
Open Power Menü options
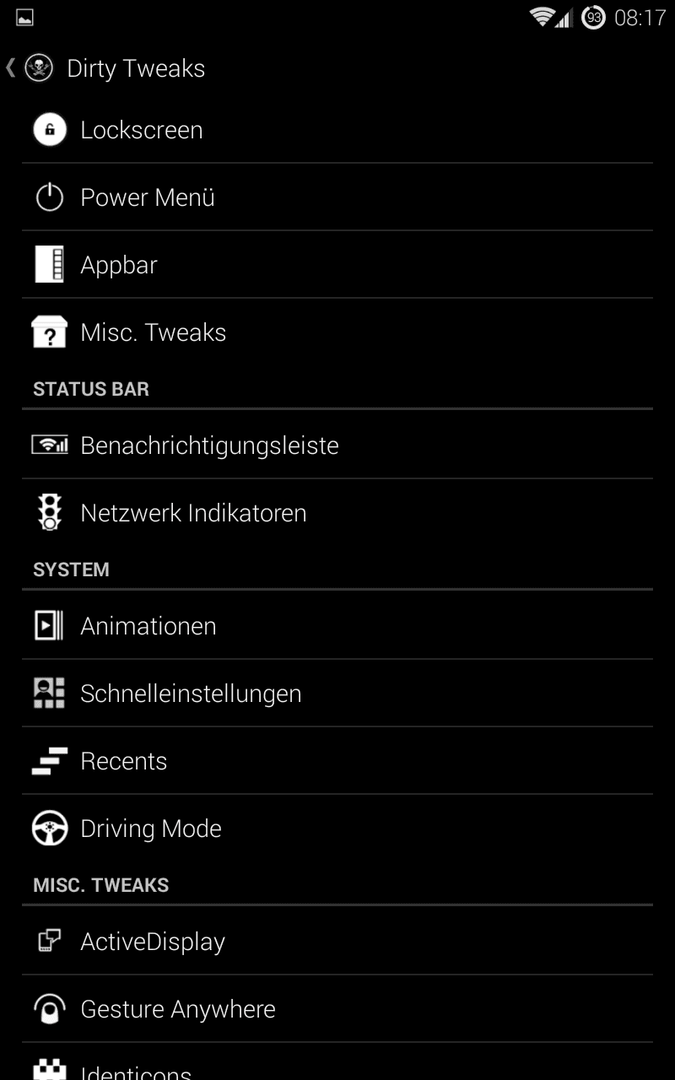pos(338,197)
